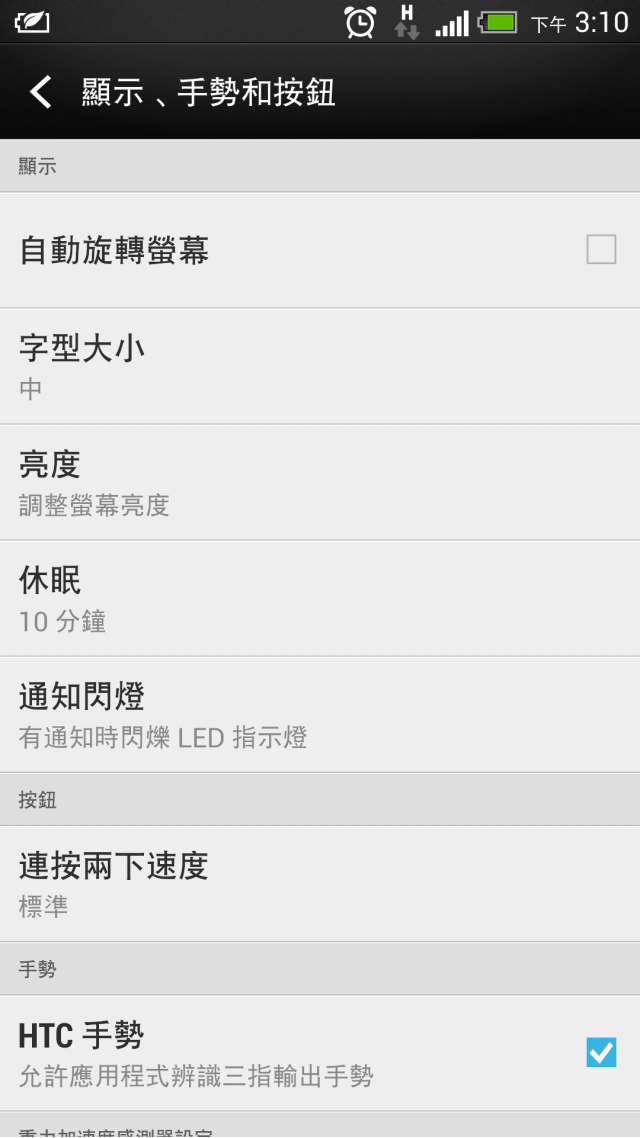
Task: Enable the 自動旋轉螢幕 checkbox
Action: (x=601, y=250)
